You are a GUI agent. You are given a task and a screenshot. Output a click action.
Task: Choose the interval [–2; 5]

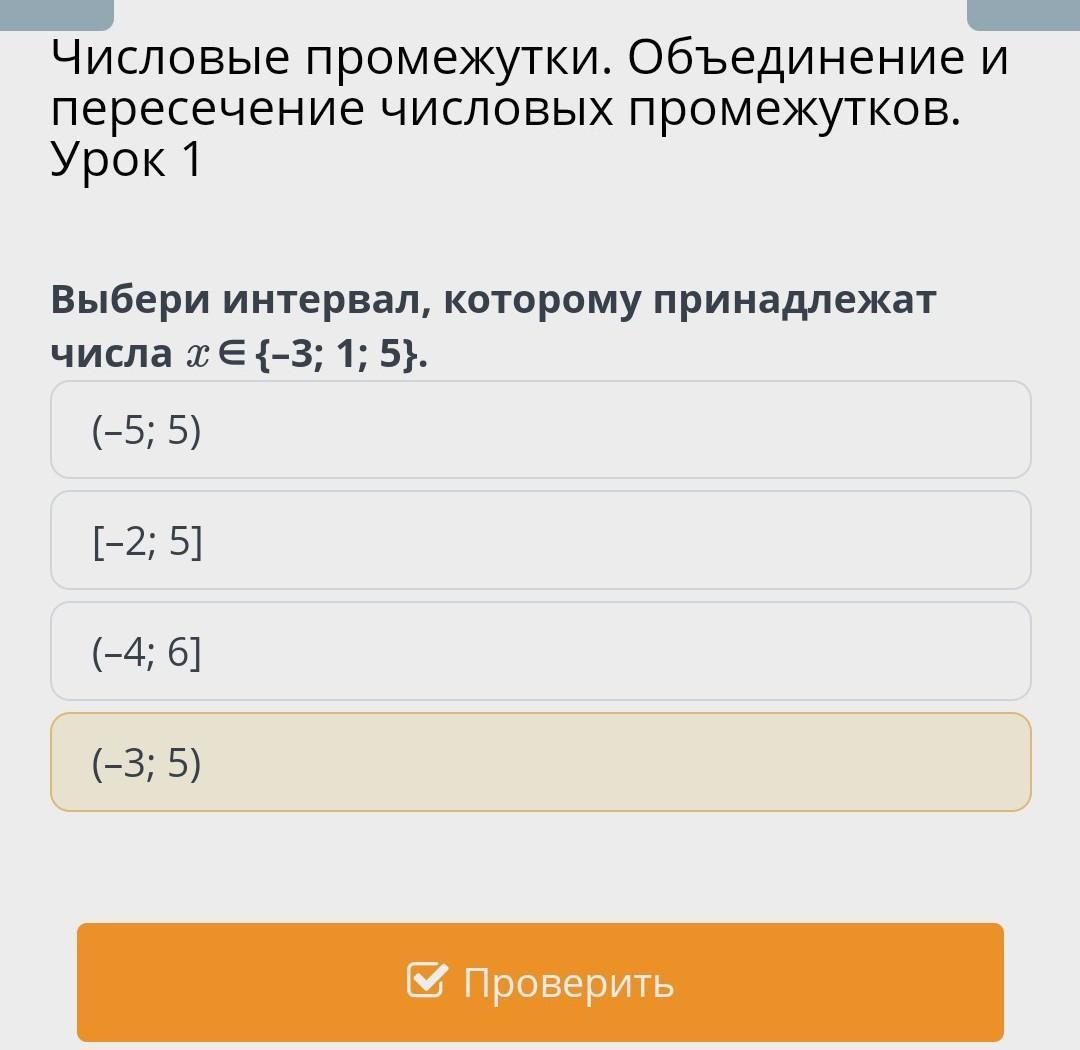coord(540,541)
